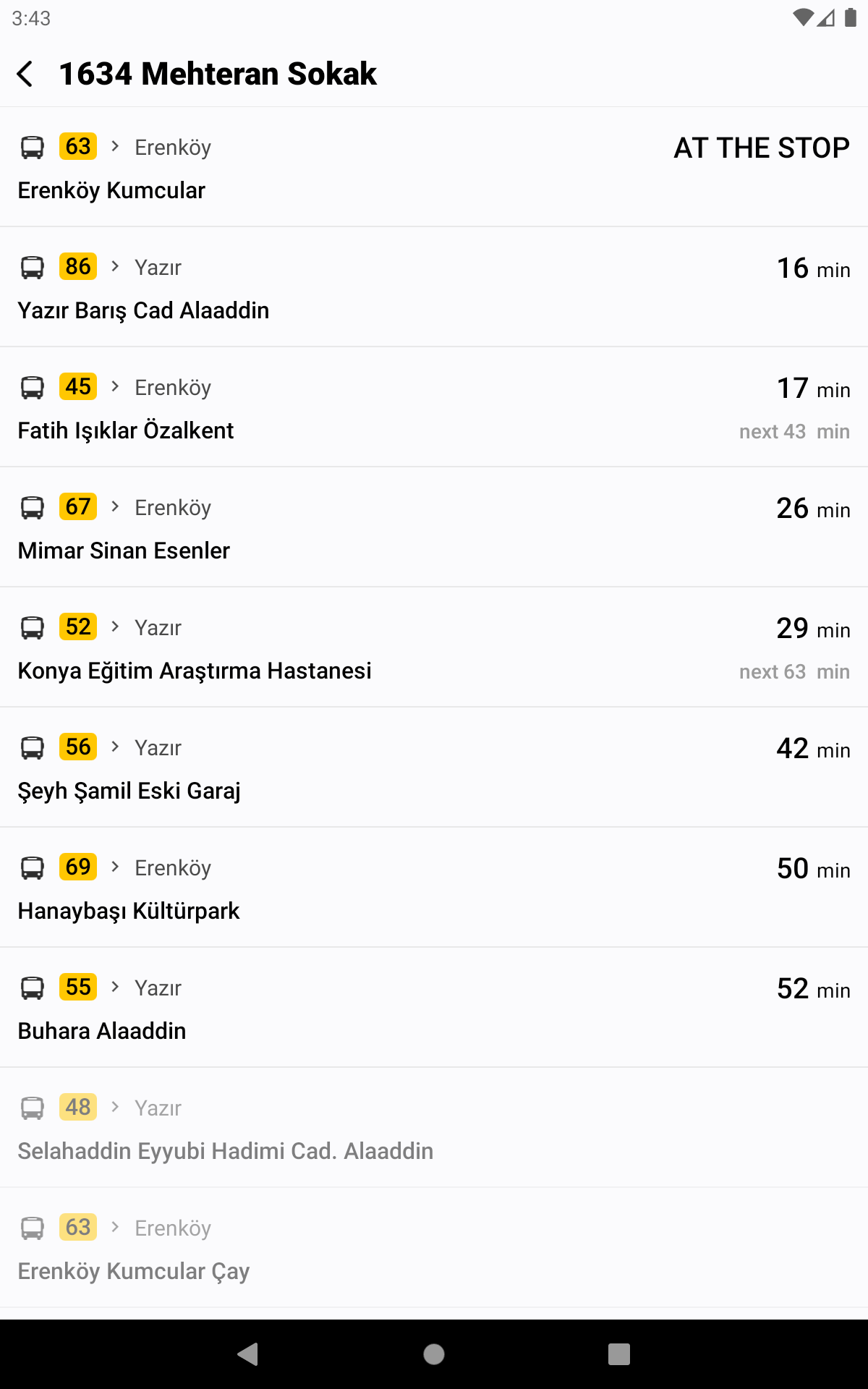View route 69 Hanaybaşı Kültürpark
868x1389 pixels.
434,888
